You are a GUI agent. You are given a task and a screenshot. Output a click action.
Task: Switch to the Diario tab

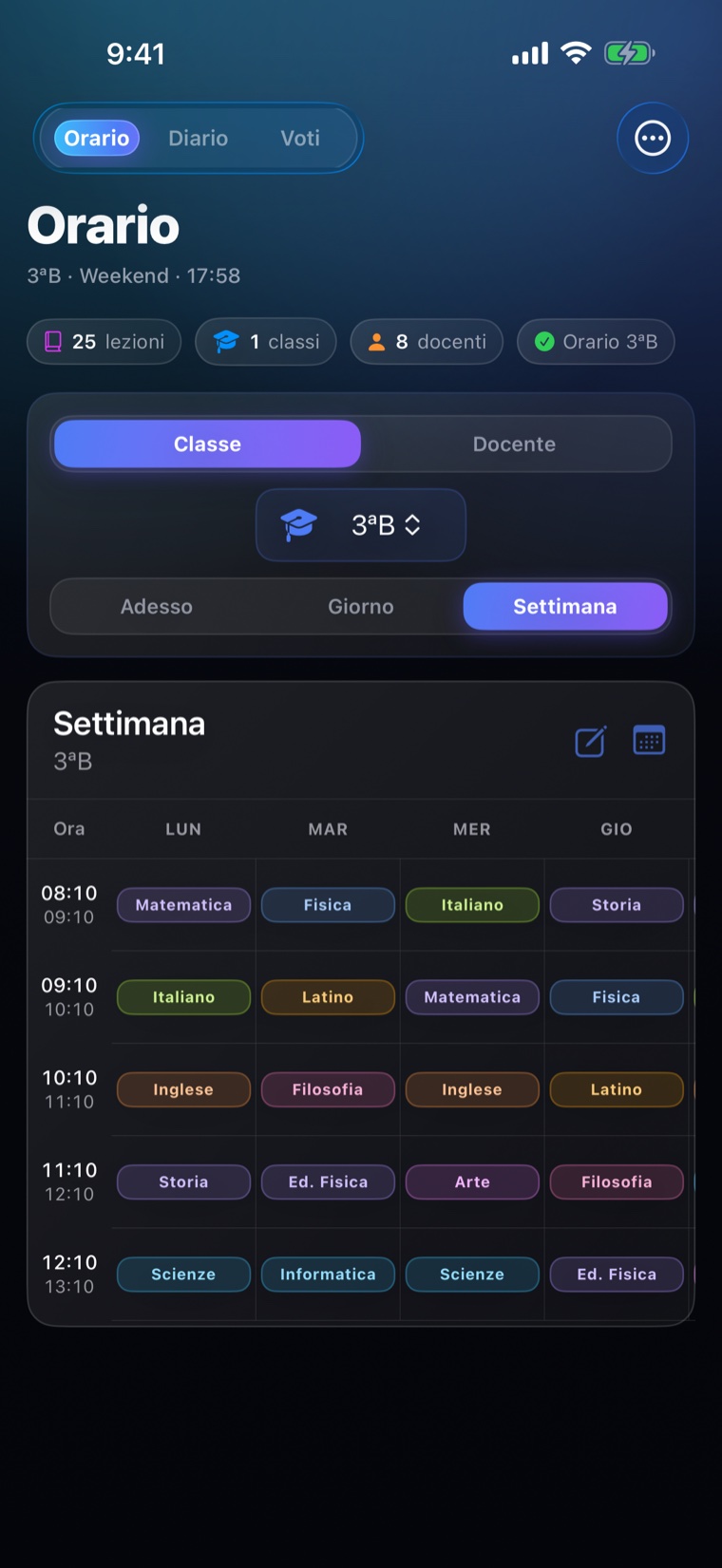click(198, 138)
